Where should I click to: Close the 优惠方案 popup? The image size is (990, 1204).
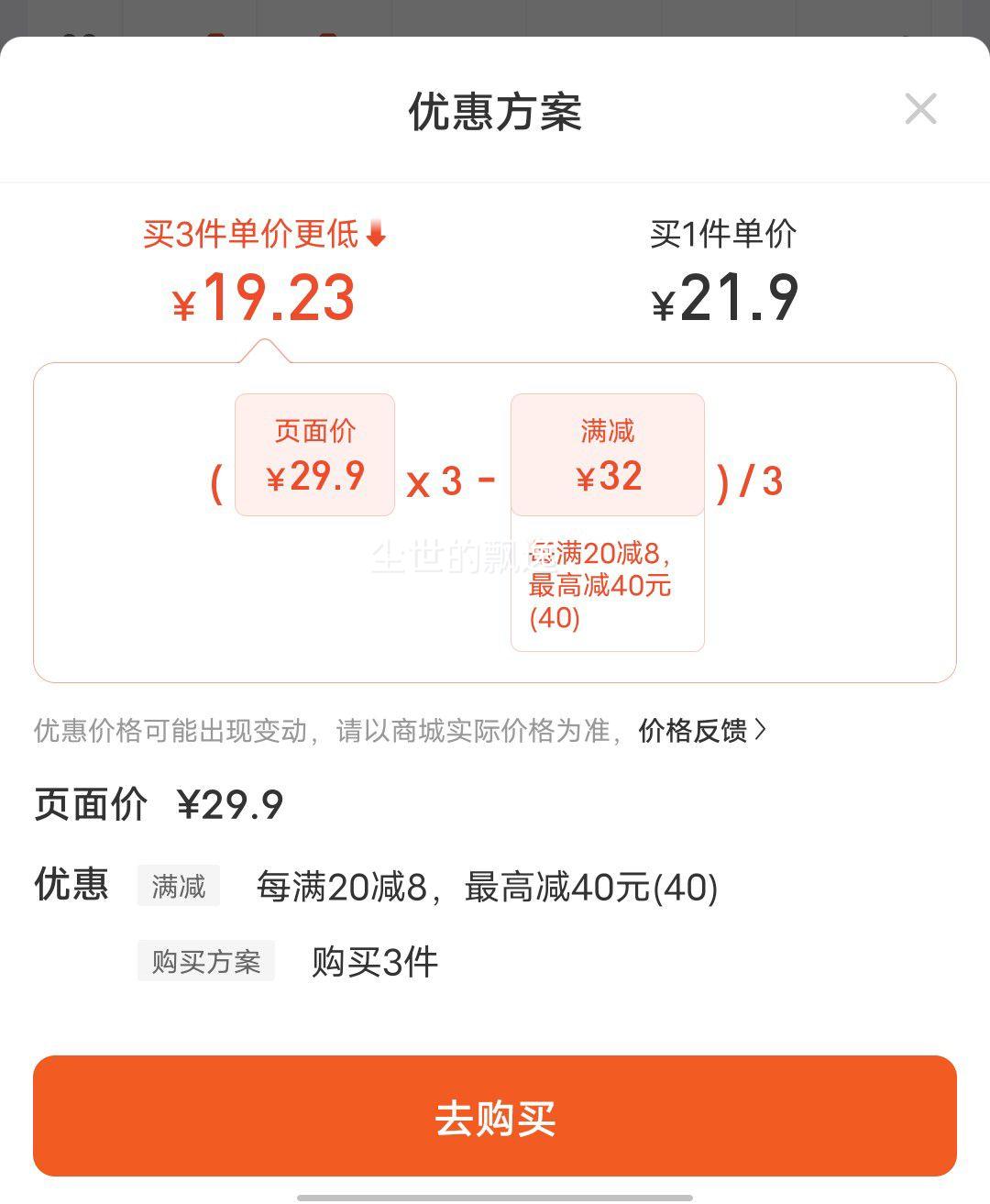(922, 109)
